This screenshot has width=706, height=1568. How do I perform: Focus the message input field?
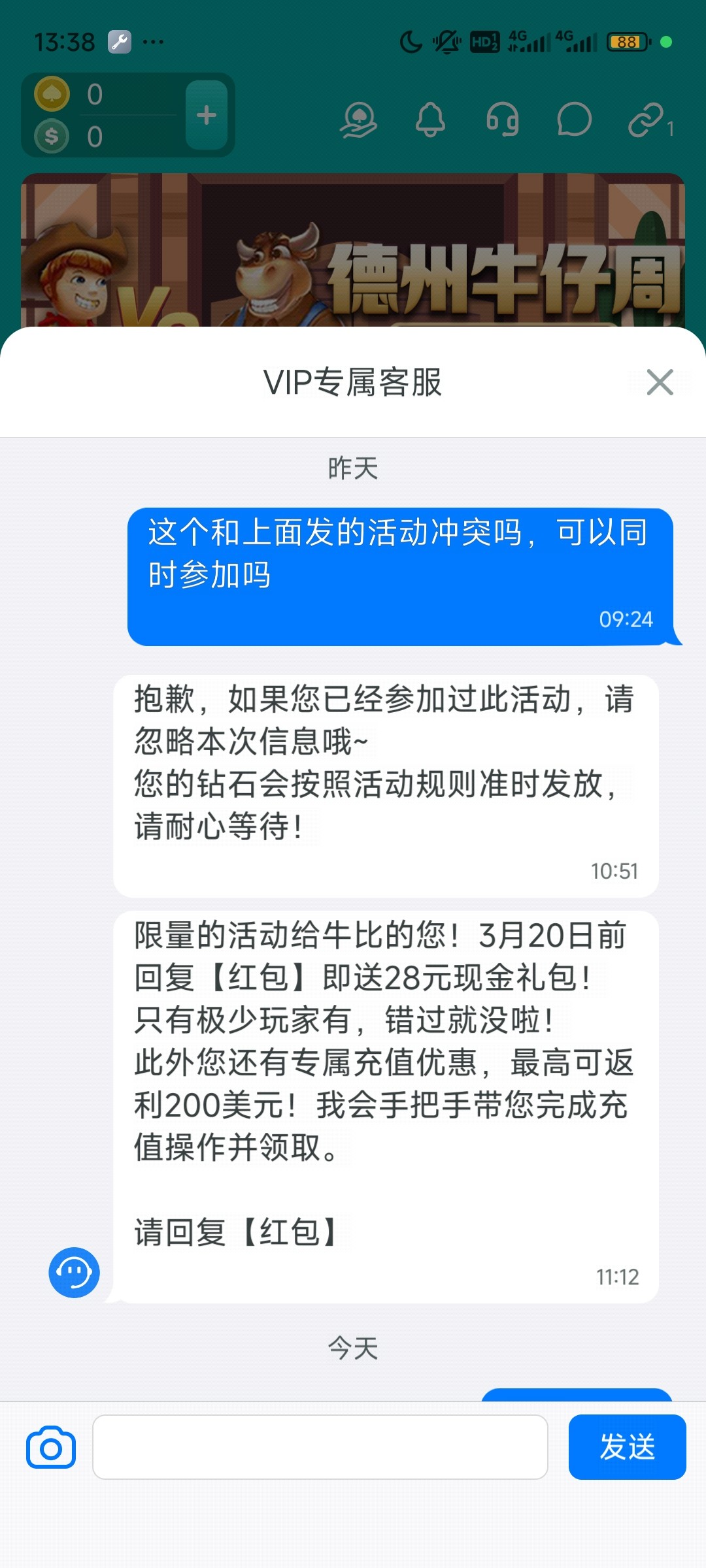pyautogui.click(x=320, y=1446)
